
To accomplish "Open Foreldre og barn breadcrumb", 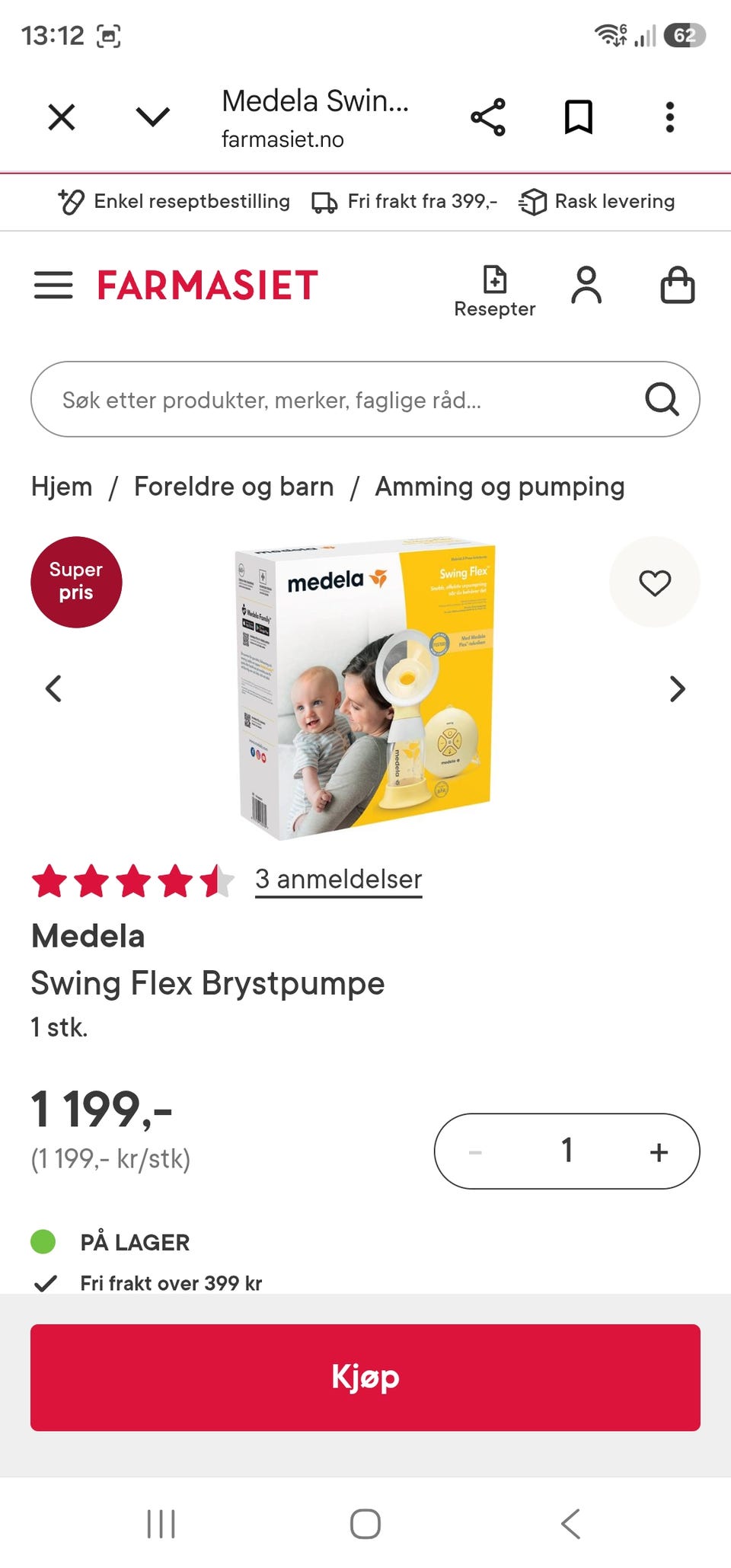I will click(234, 487).
